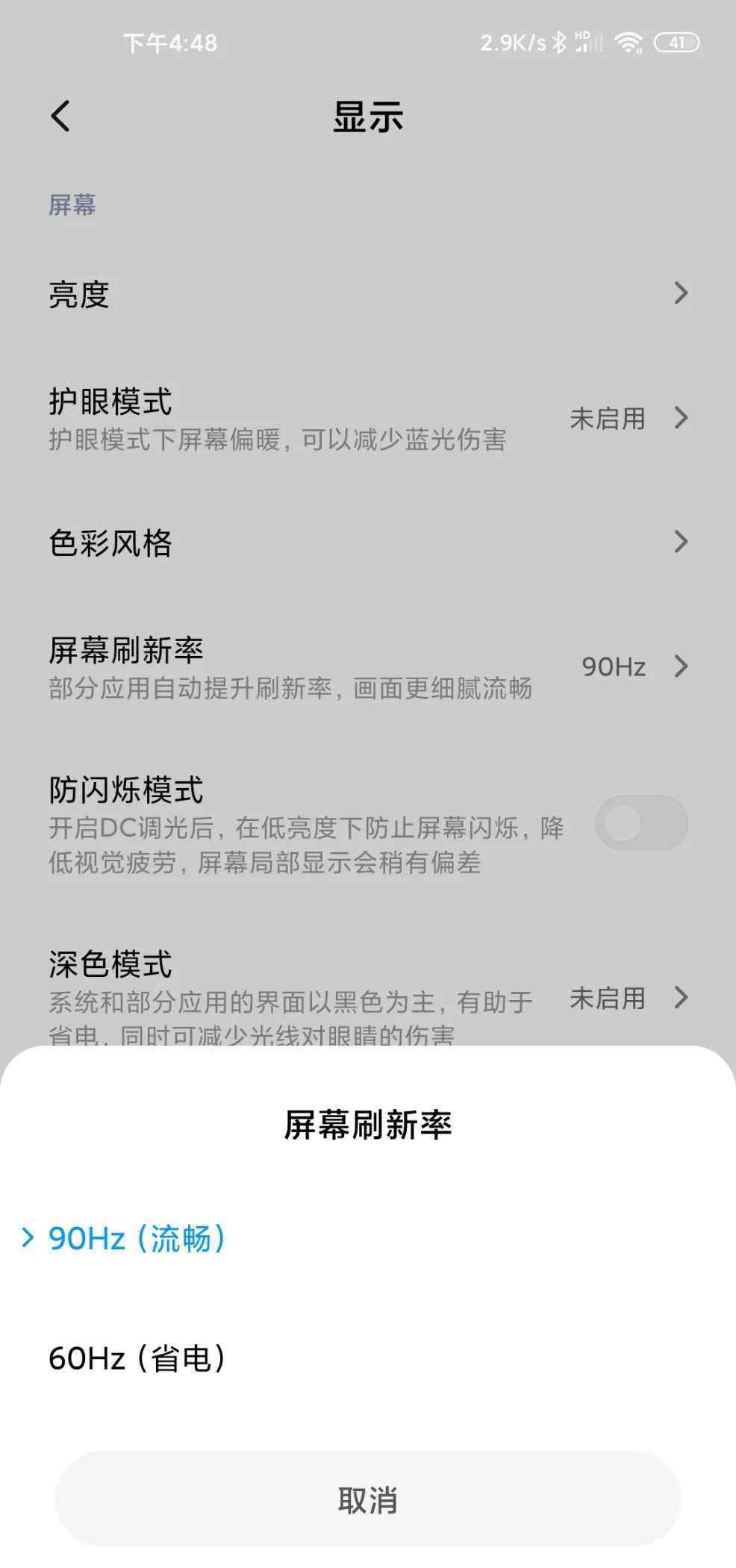736x1568 pixels.
Task: Open the 屏幕刷新率 settings row
Action: [367, 667]
